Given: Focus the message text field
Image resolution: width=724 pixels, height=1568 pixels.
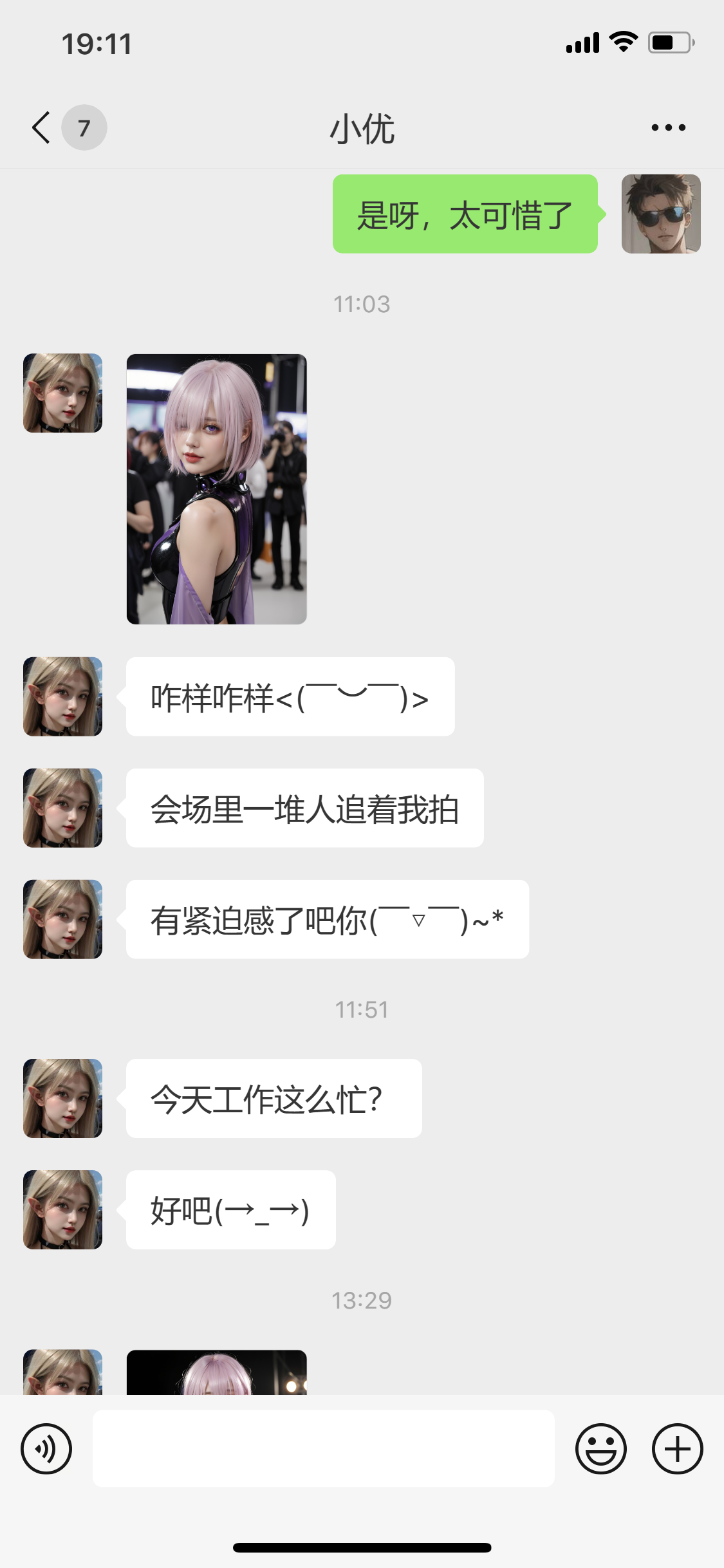Looking at the screenshot, I should (x=323, y=1449).
